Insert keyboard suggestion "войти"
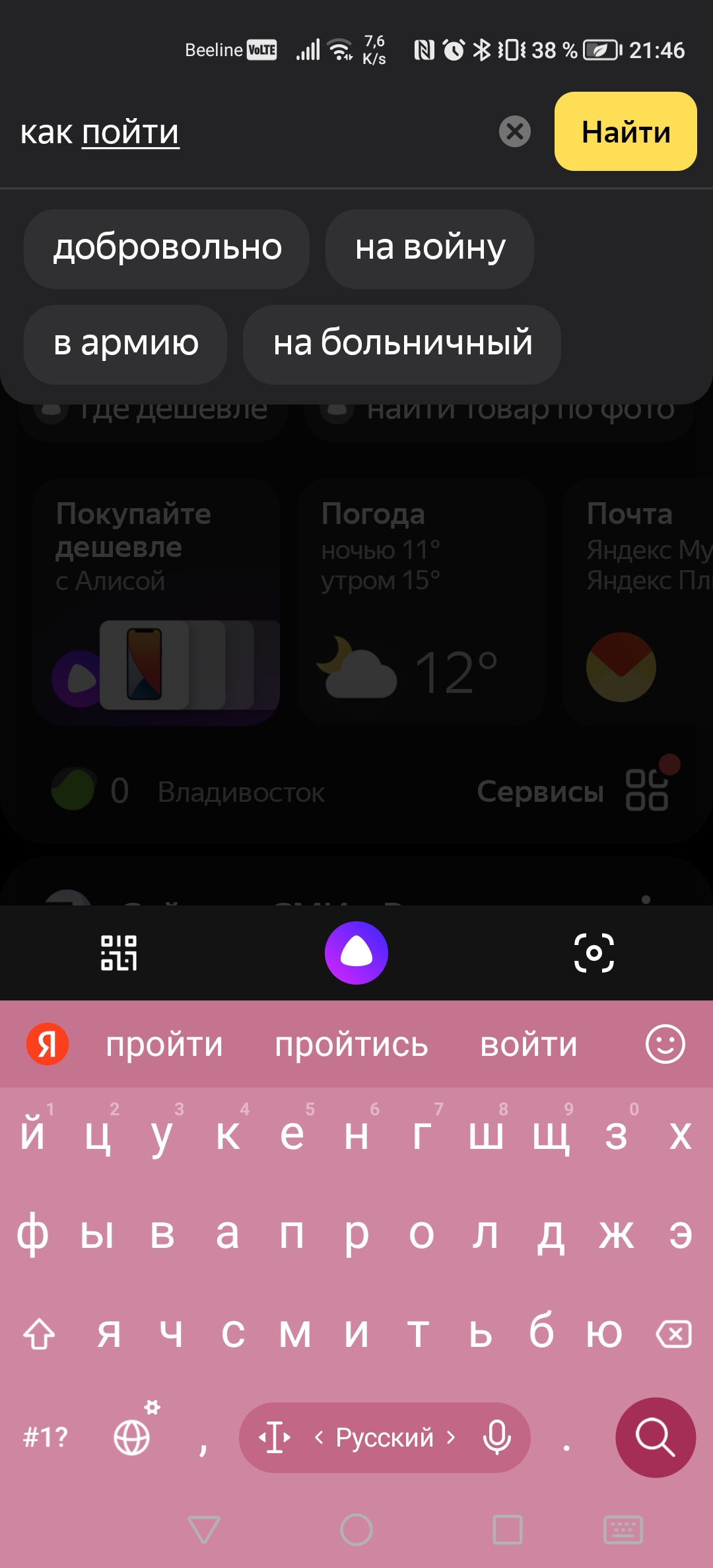Image resolution: width=713 pixels, height=1568 pixels. coord(529,1045)
